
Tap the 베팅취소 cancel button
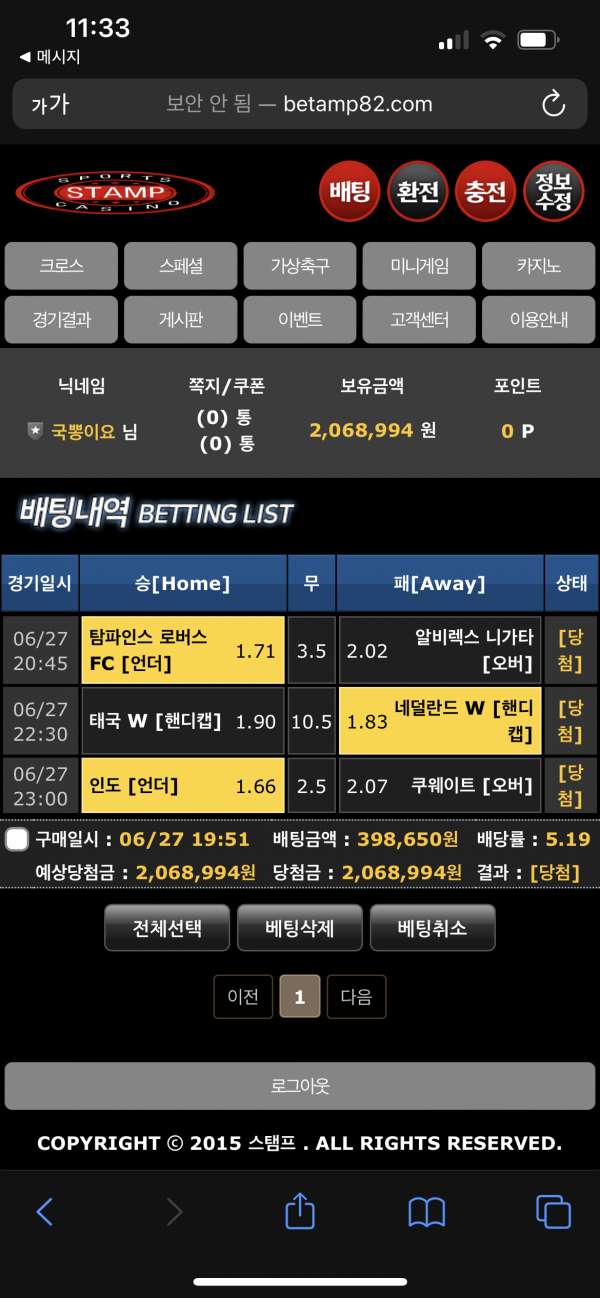coord(432,928)
